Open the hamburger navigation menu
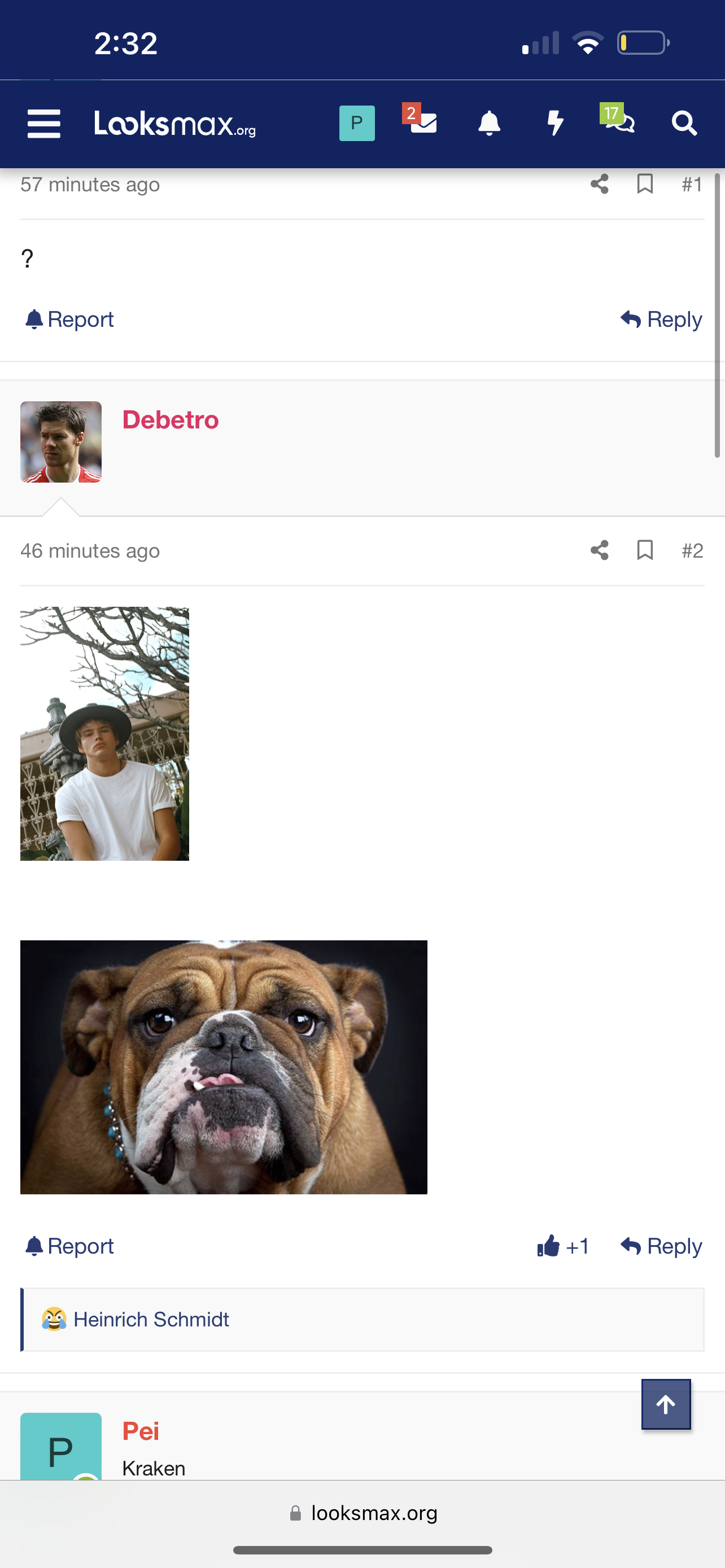This screenshot has height=1568, width=725. point(44,124)
